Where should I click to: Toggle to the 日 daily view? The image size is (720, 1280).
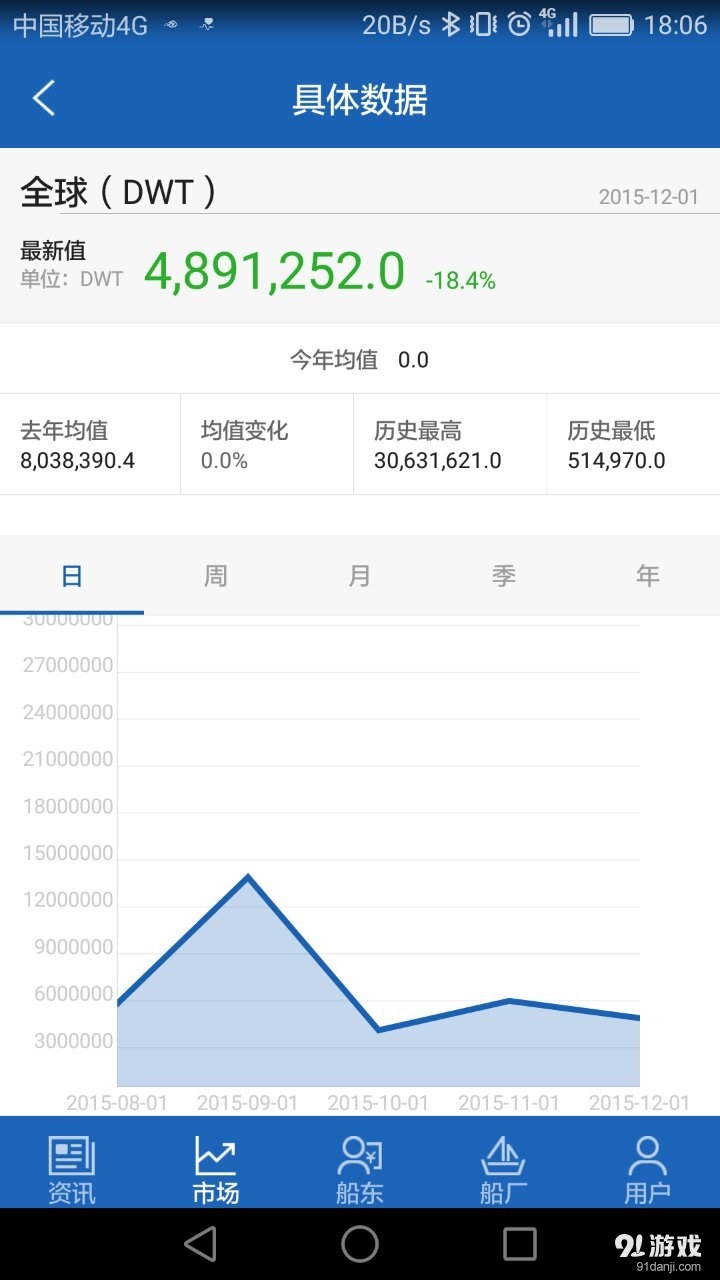point(71,575)
